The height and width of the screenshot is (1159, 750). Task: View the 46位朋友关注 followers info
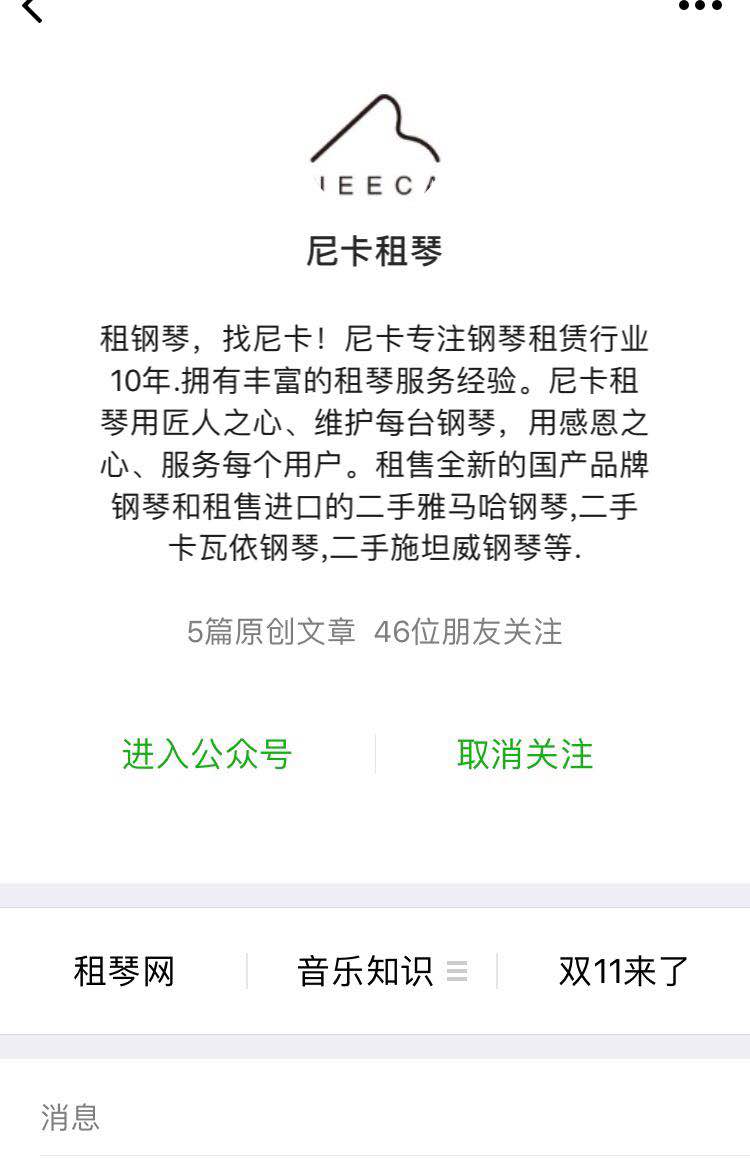(x=467, y=632)
